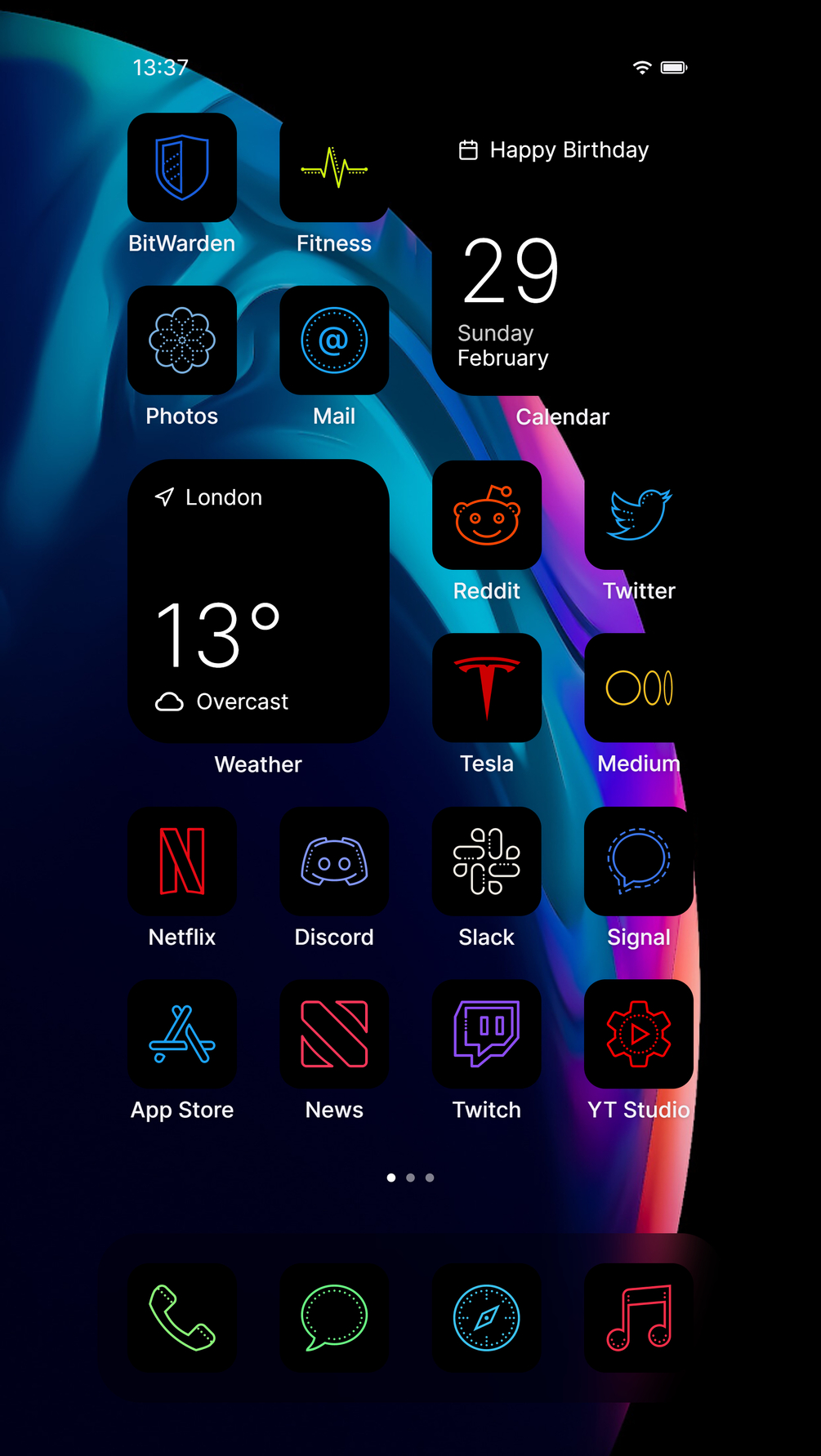Screen dimensions: 821x1456
Task: Launch Slack
Action: [487, 861]
